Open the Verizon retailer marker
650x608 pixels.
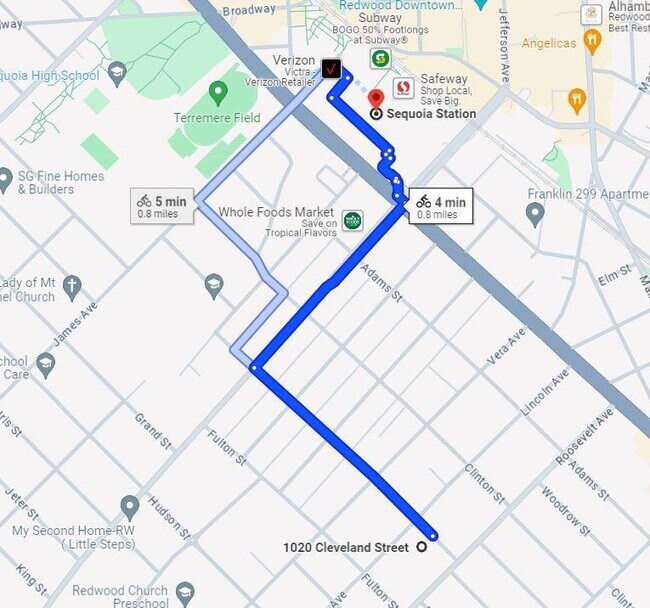[x=331, y=66]
